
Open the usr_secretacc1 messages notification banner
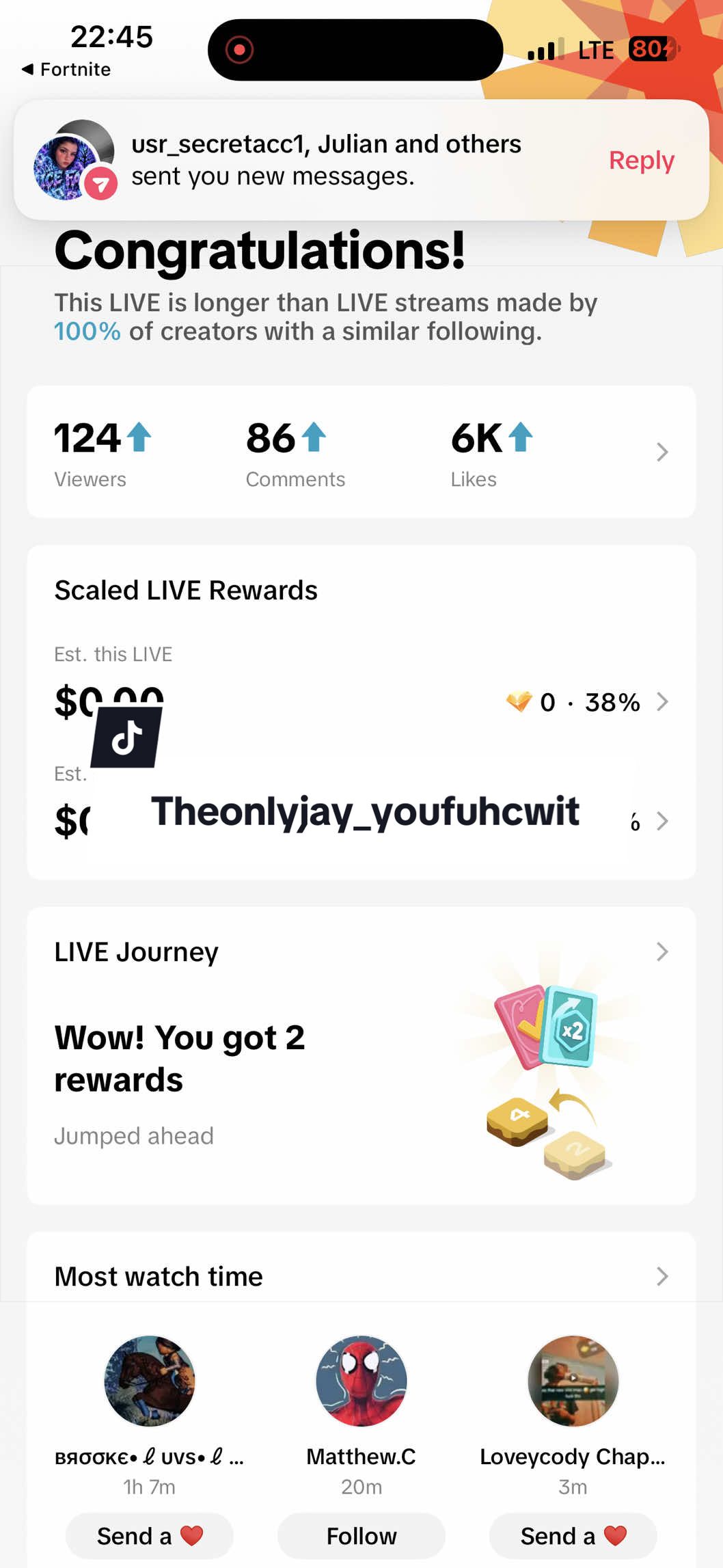[x=361, y=160]
